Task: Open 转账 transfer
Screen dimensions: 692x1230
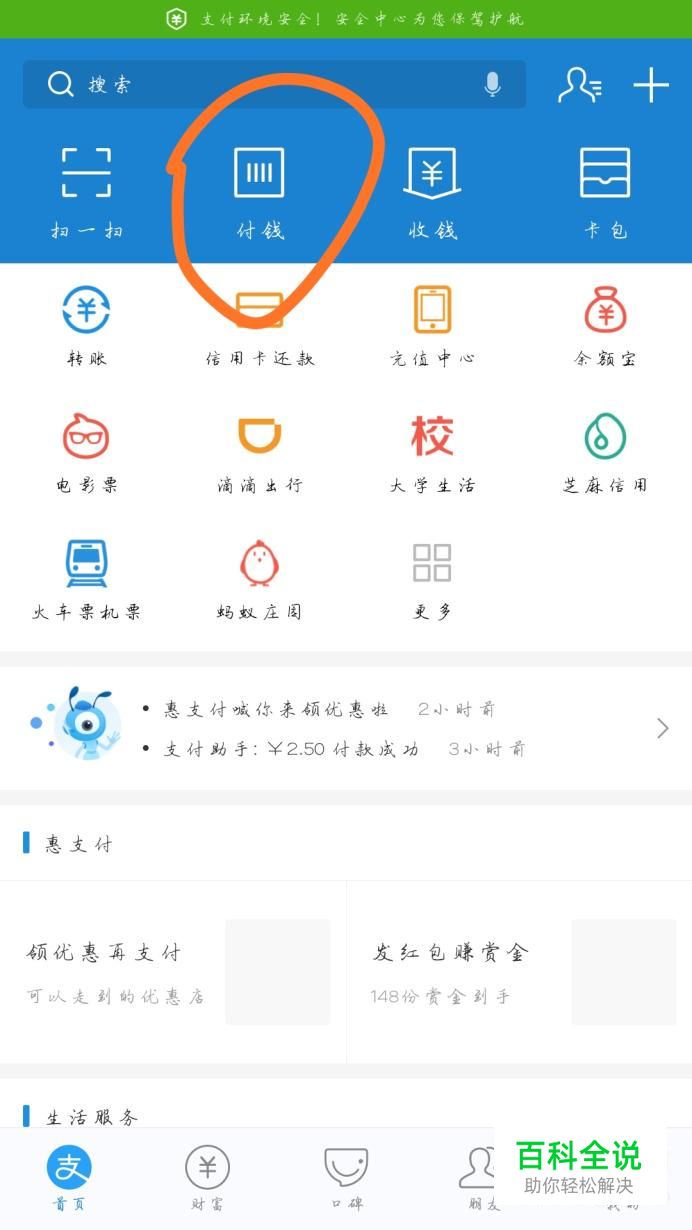Action: 87,325
